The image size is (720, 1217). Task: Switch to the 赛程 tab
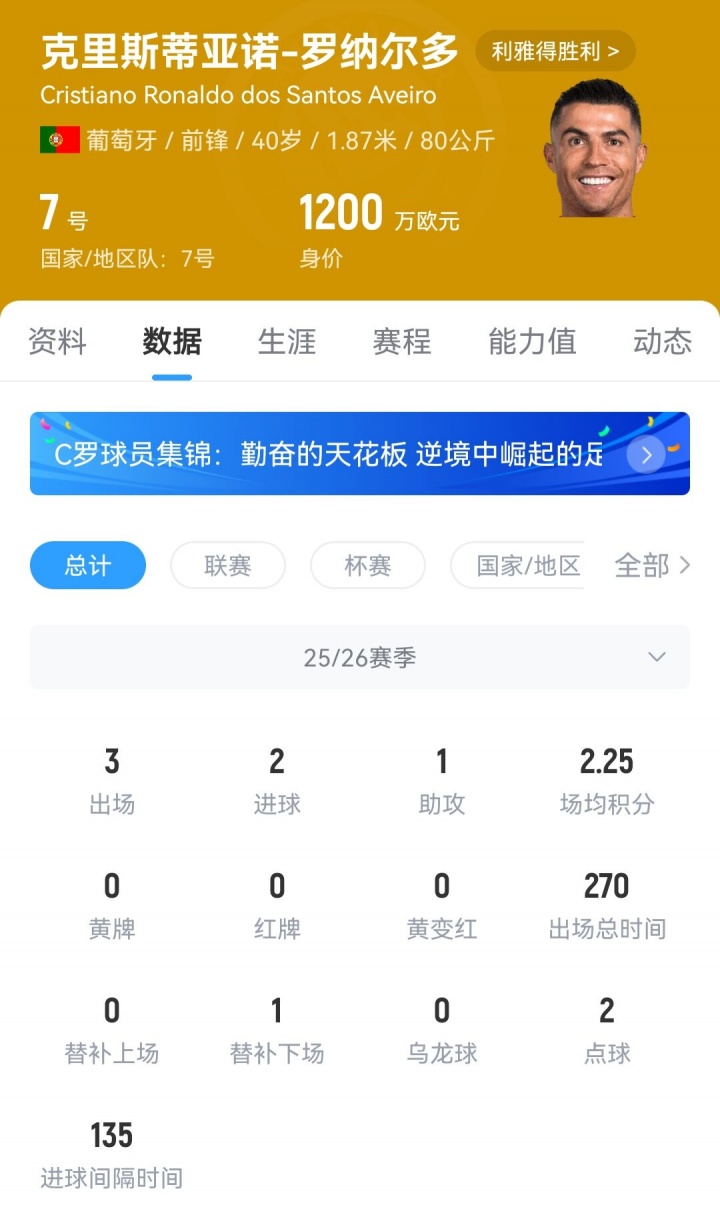402,342
